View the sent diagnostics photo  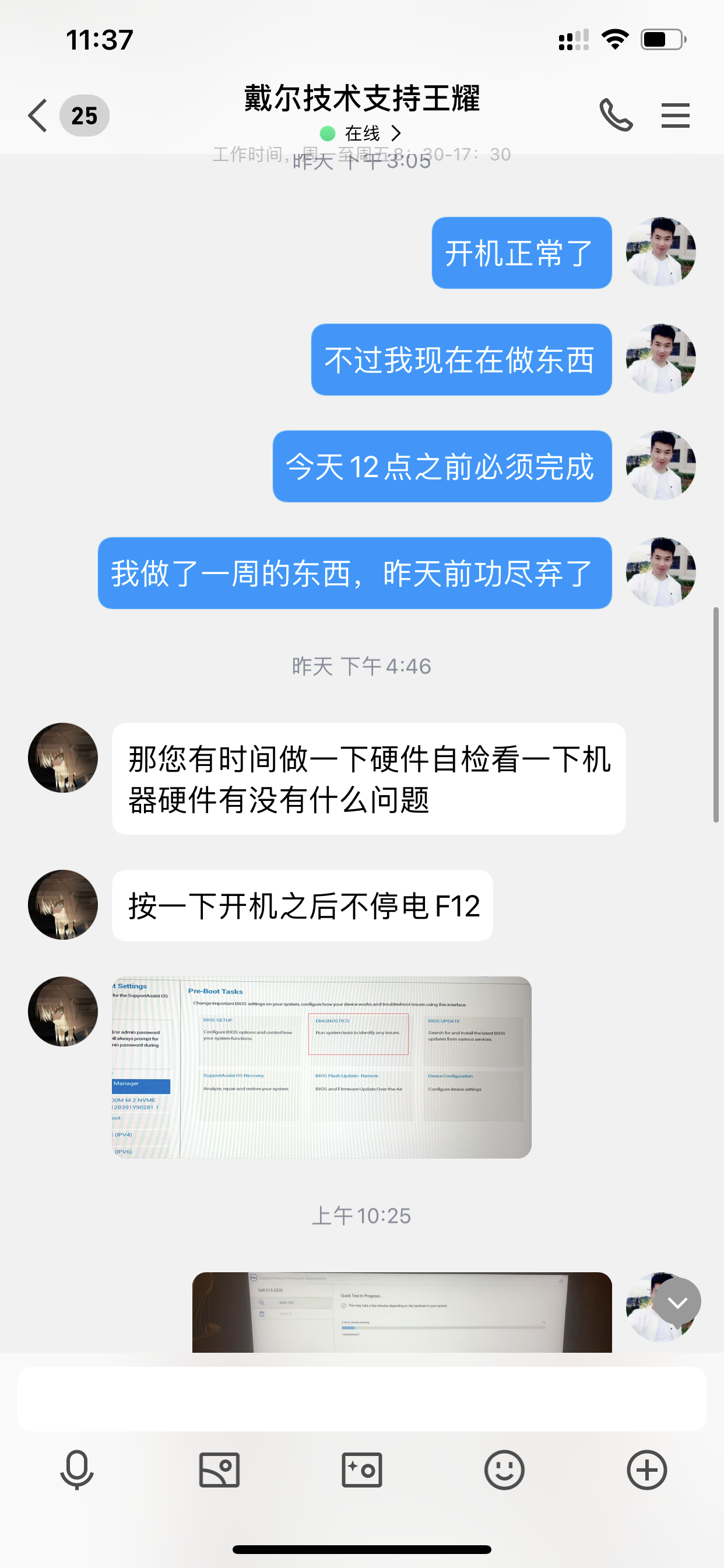click(x=402, y=1312)
